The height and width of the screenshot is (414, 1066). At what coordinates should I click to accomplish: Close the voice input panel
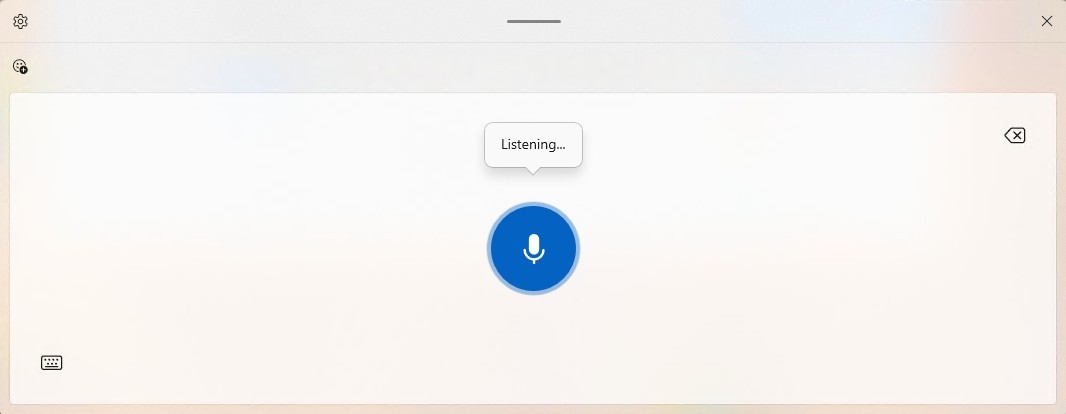point(1046,21)
